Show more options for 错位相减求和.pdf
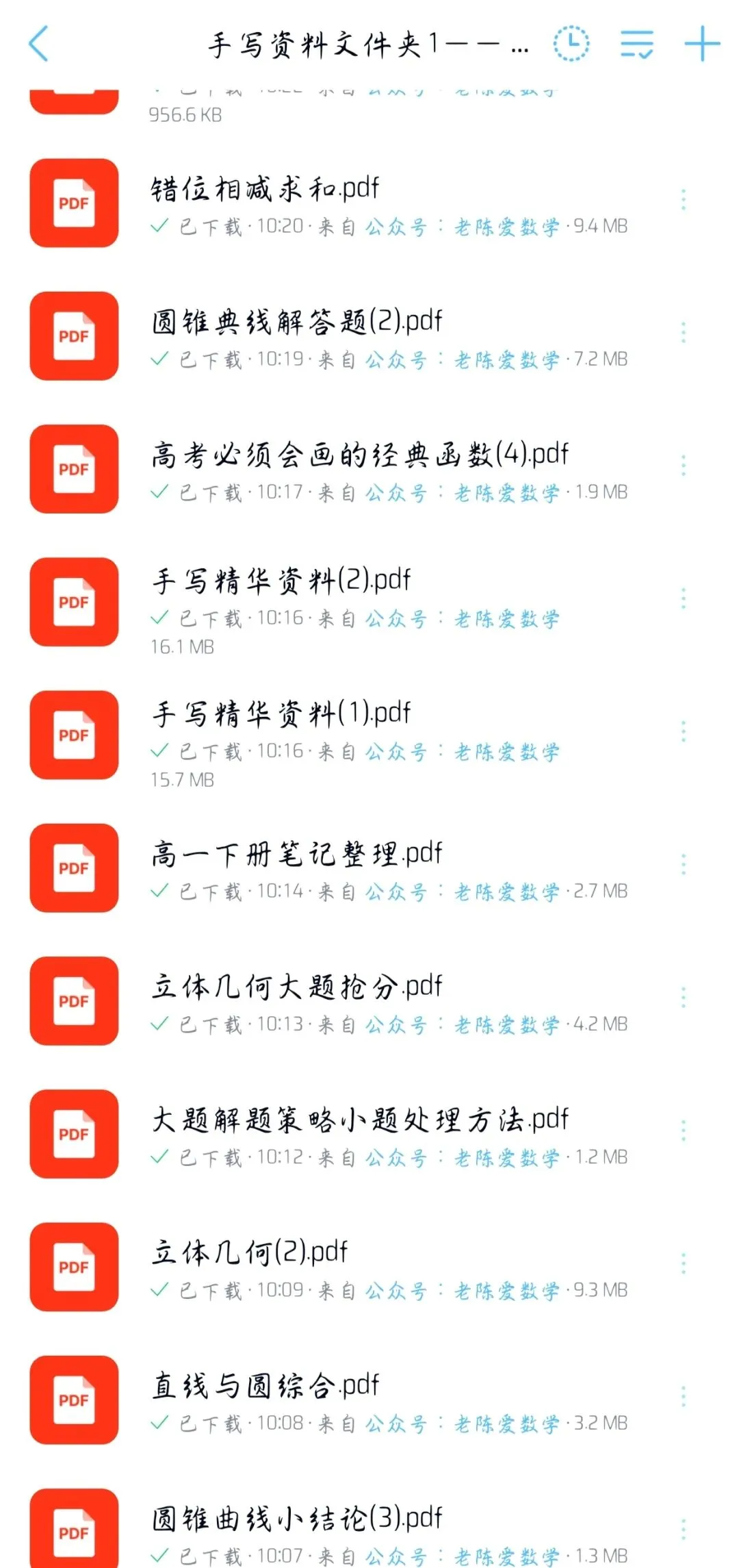739x1568 pixels. pos(683,199)
